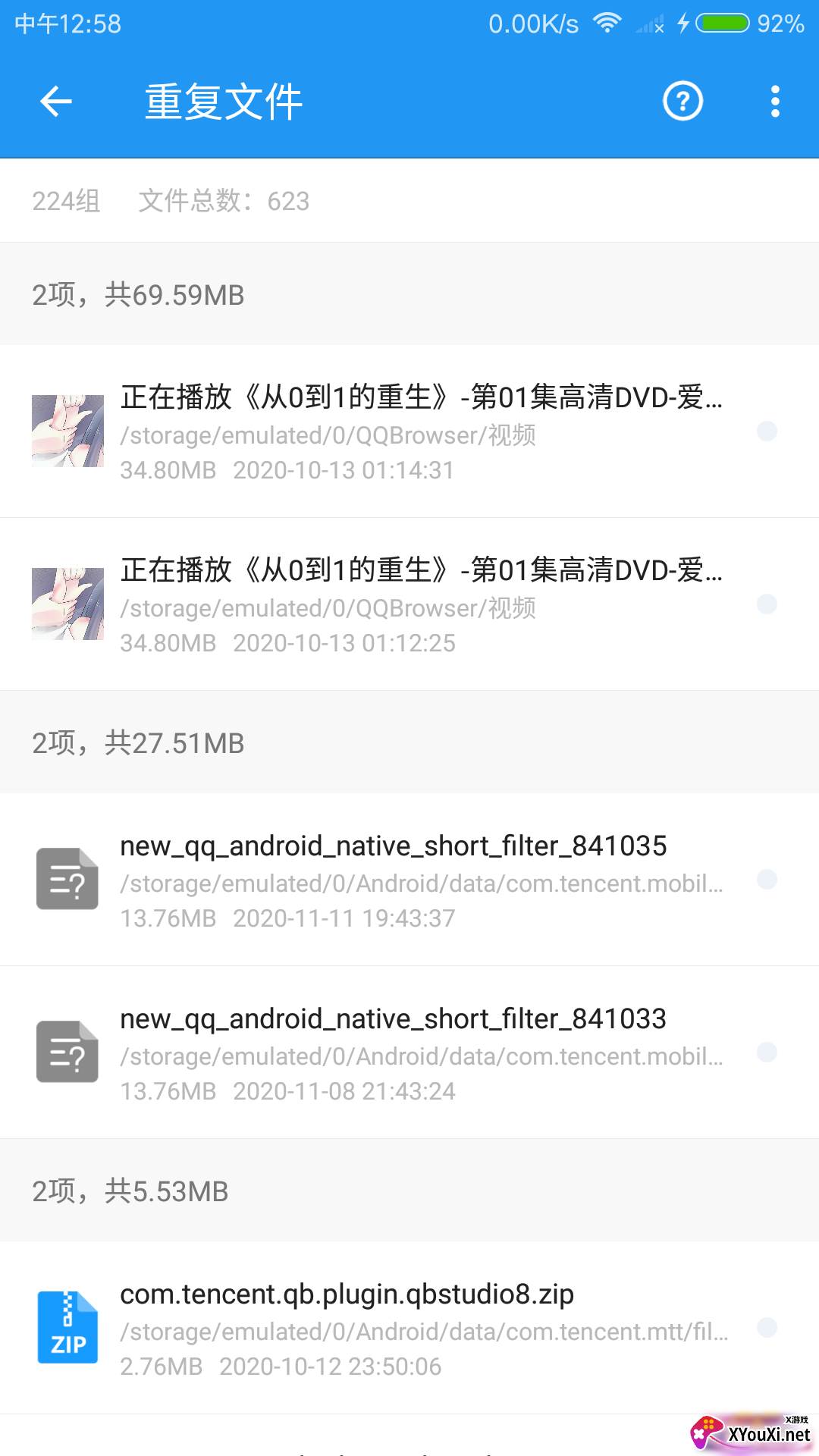Tick the checkbox for qbstudio8.zip
This screenshot has width=819, height=1456.
(767, 1328)
